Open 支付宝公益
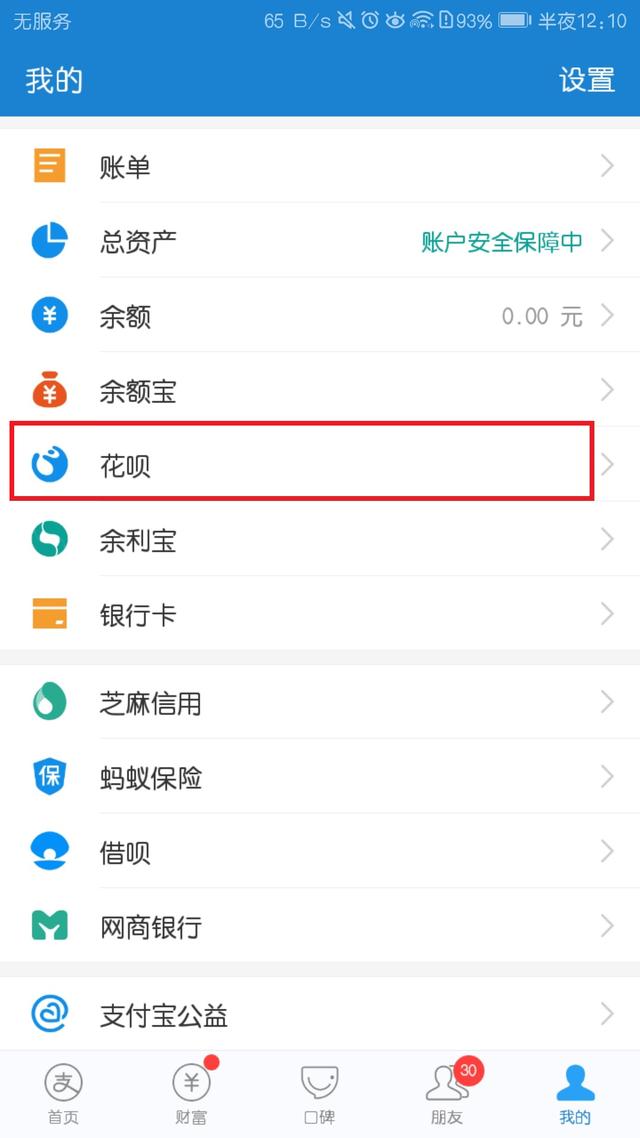The height and width of the screenshot is (1138, 640). 320,1015
